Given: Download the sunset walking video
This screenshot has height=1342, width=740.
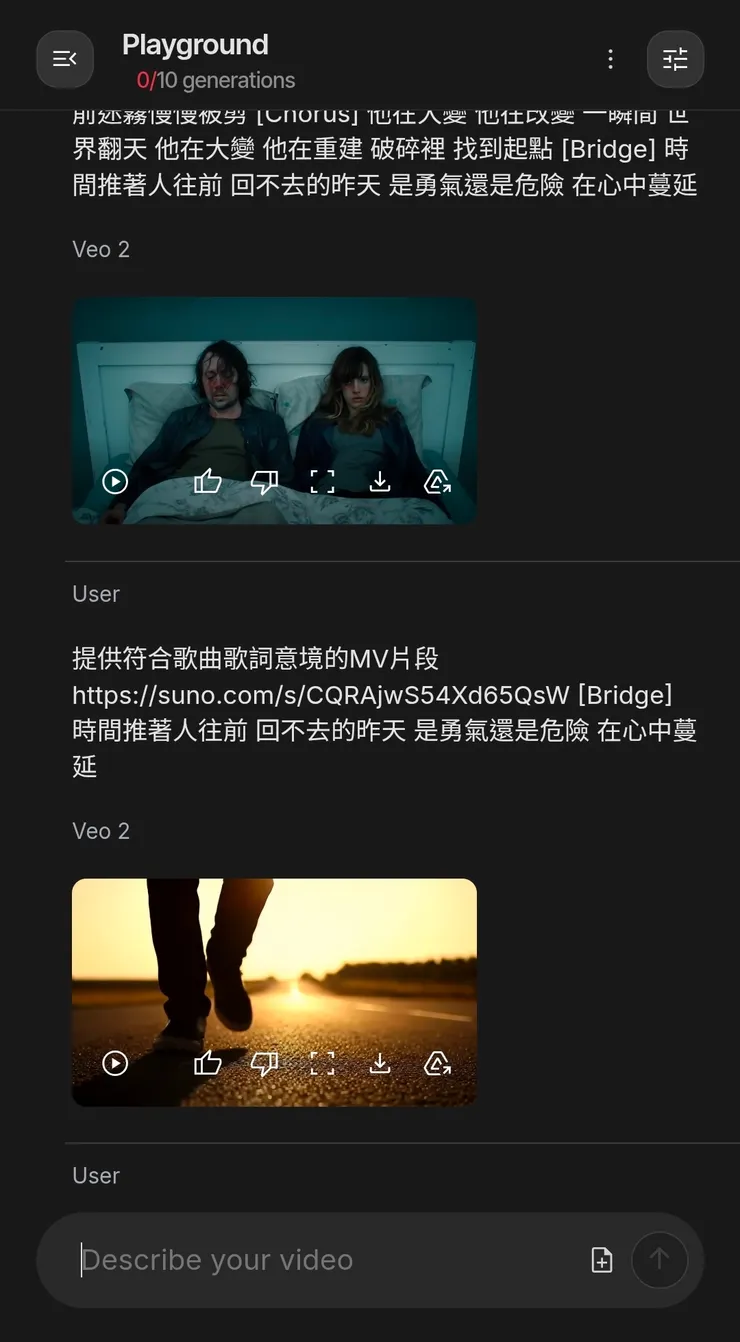Looking at the screenshot, I should pyautogui.click(x=380, y=1063).
